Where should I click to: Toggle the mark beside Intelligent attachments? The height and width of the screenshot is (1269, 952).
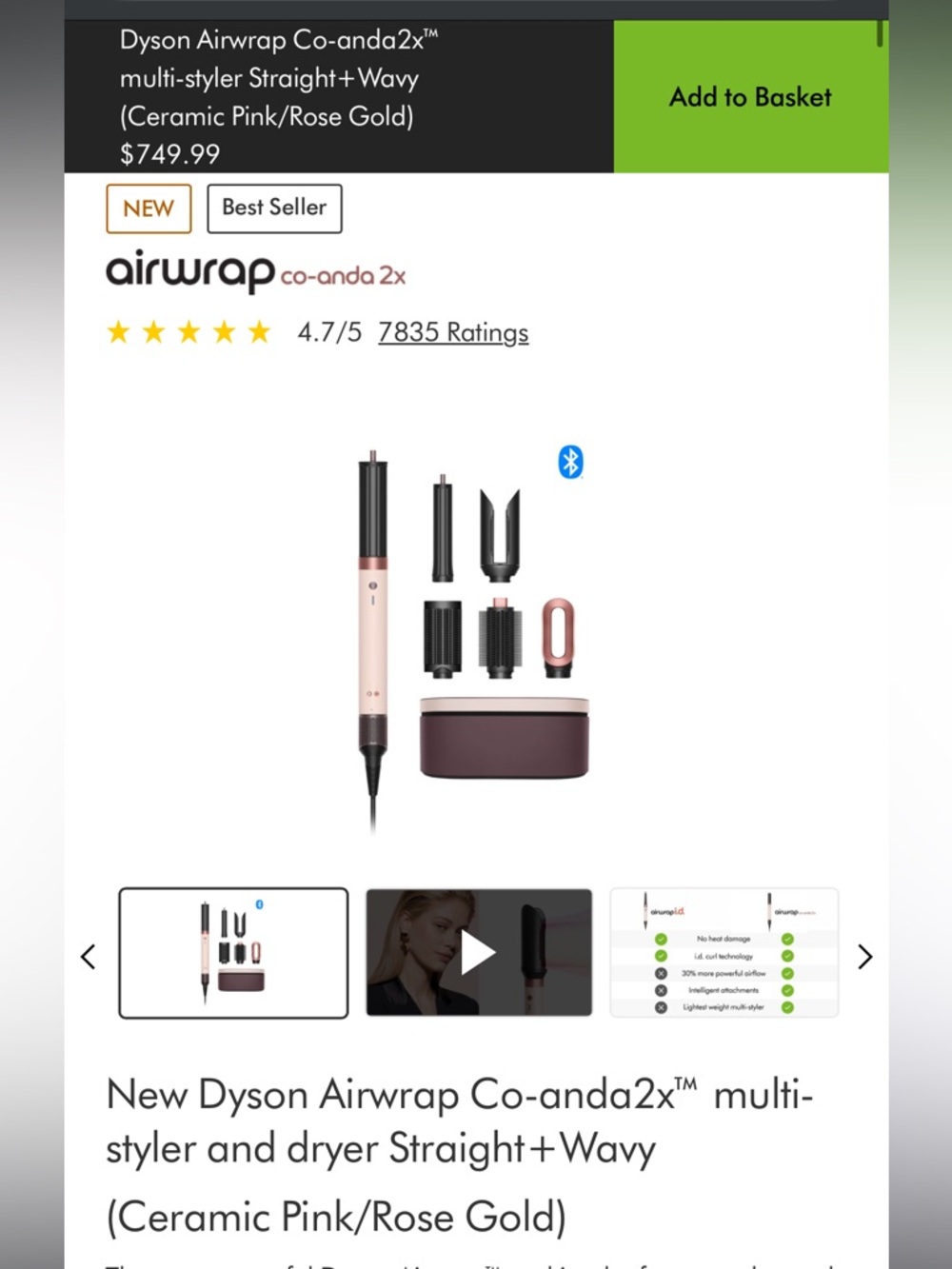(x=661, y=990)
